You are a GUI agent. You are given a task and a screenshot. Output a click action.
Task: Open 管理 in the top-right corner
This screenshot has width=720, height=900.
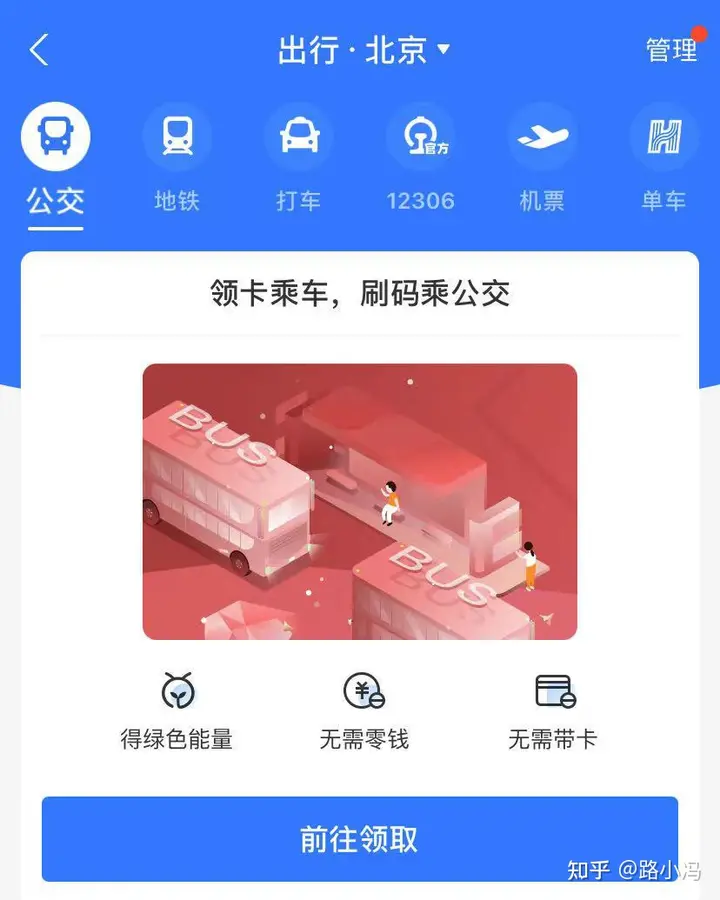(671, 50)
